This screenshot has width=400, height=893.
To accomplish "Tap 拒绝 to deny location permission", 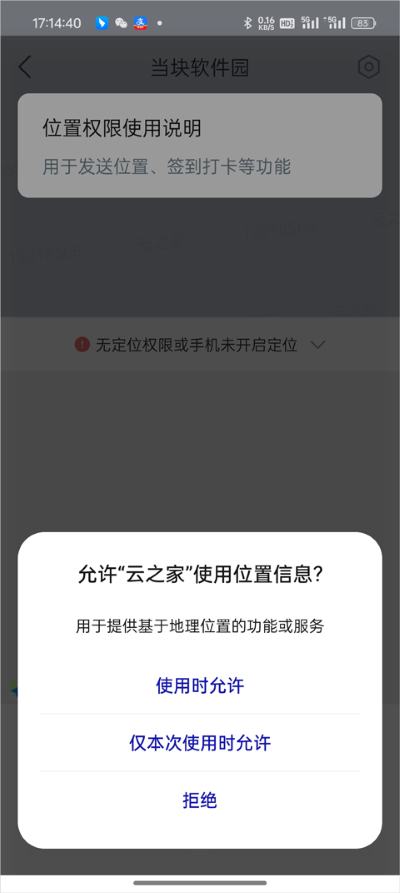I will tap(200, 800).
